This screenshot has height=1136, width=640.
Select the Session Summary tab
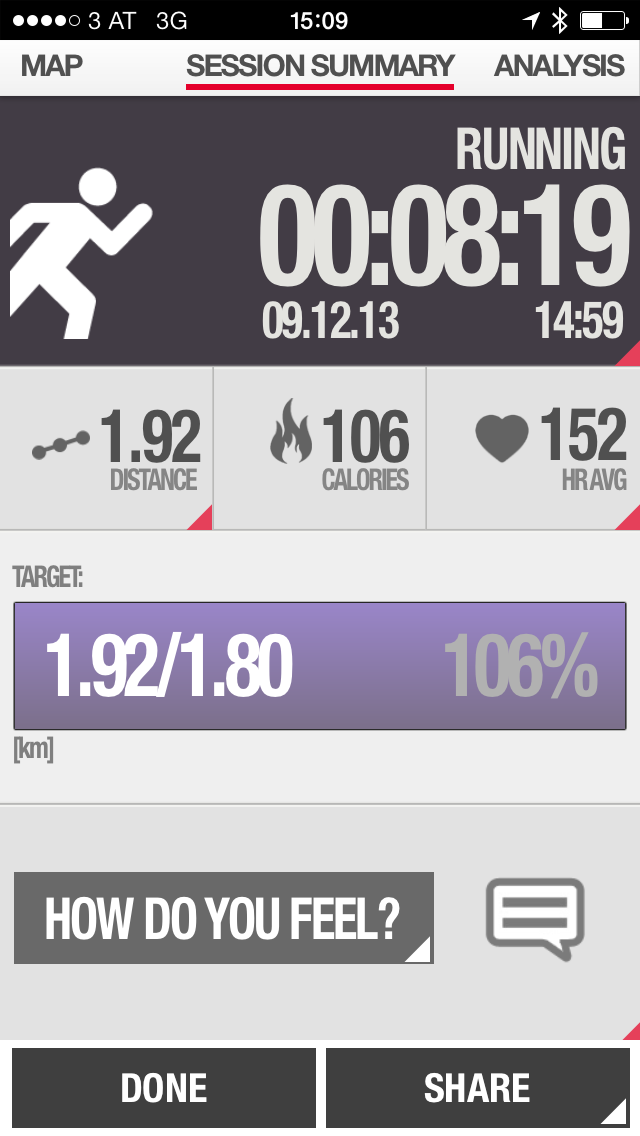(320, 67)
